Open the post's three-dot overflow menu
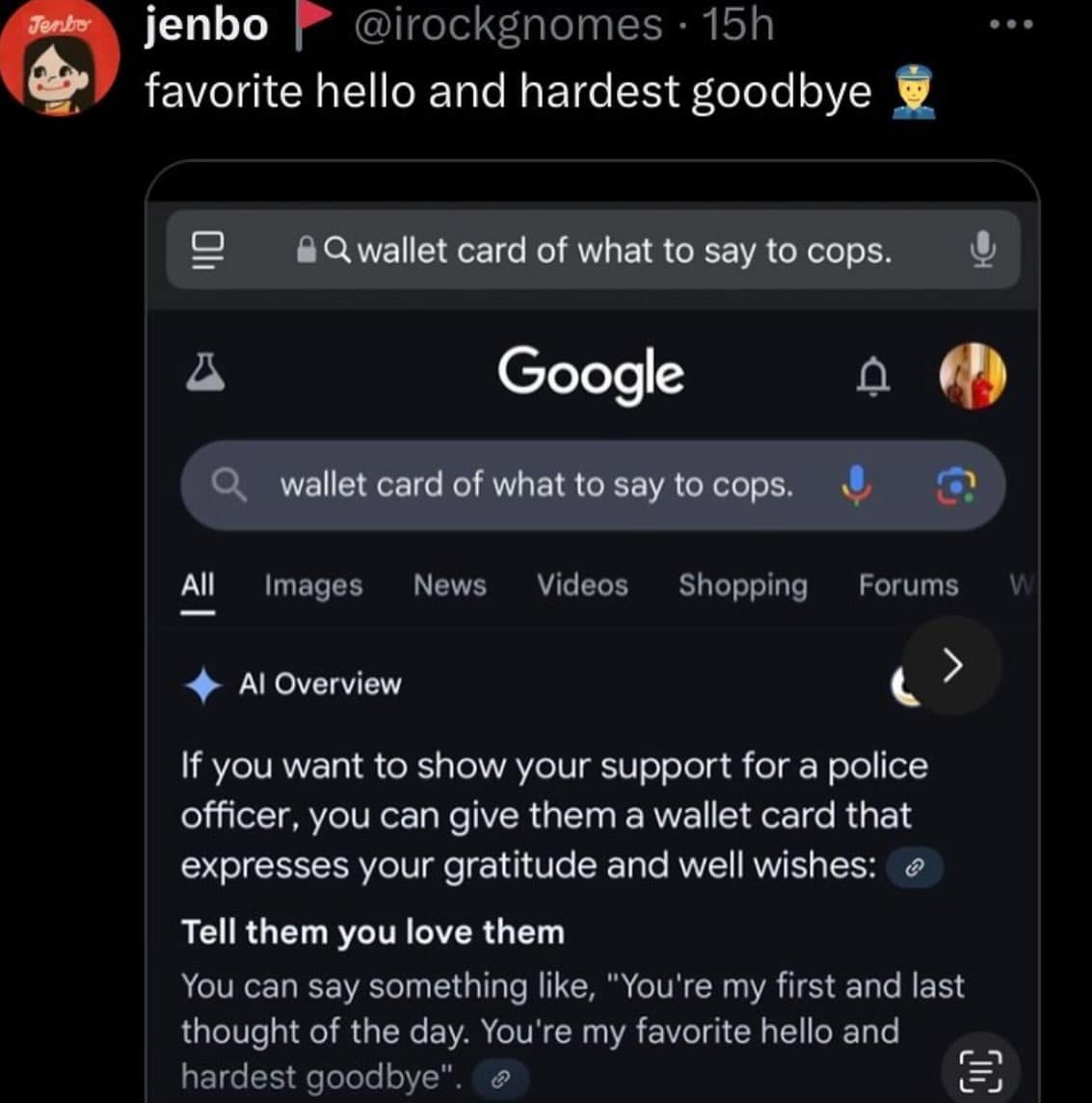1092x1103 pixels. (1011, 26)
